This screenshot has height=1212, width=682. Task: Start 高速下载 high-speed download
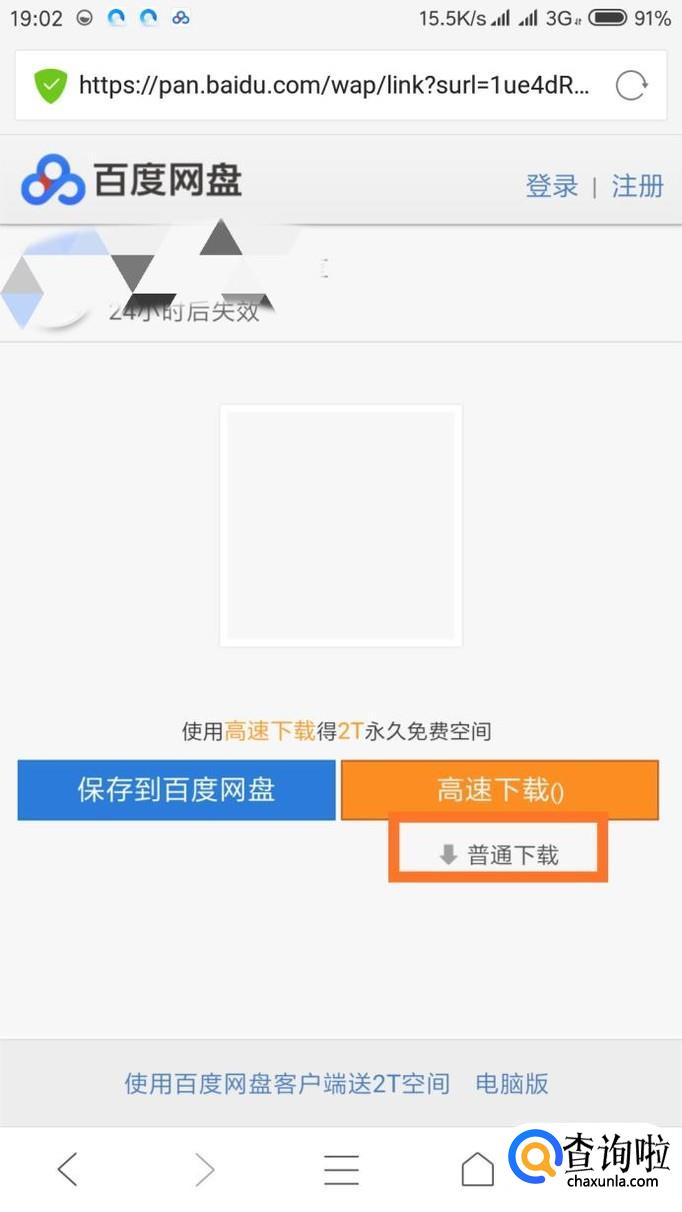[x=500, y=790]
